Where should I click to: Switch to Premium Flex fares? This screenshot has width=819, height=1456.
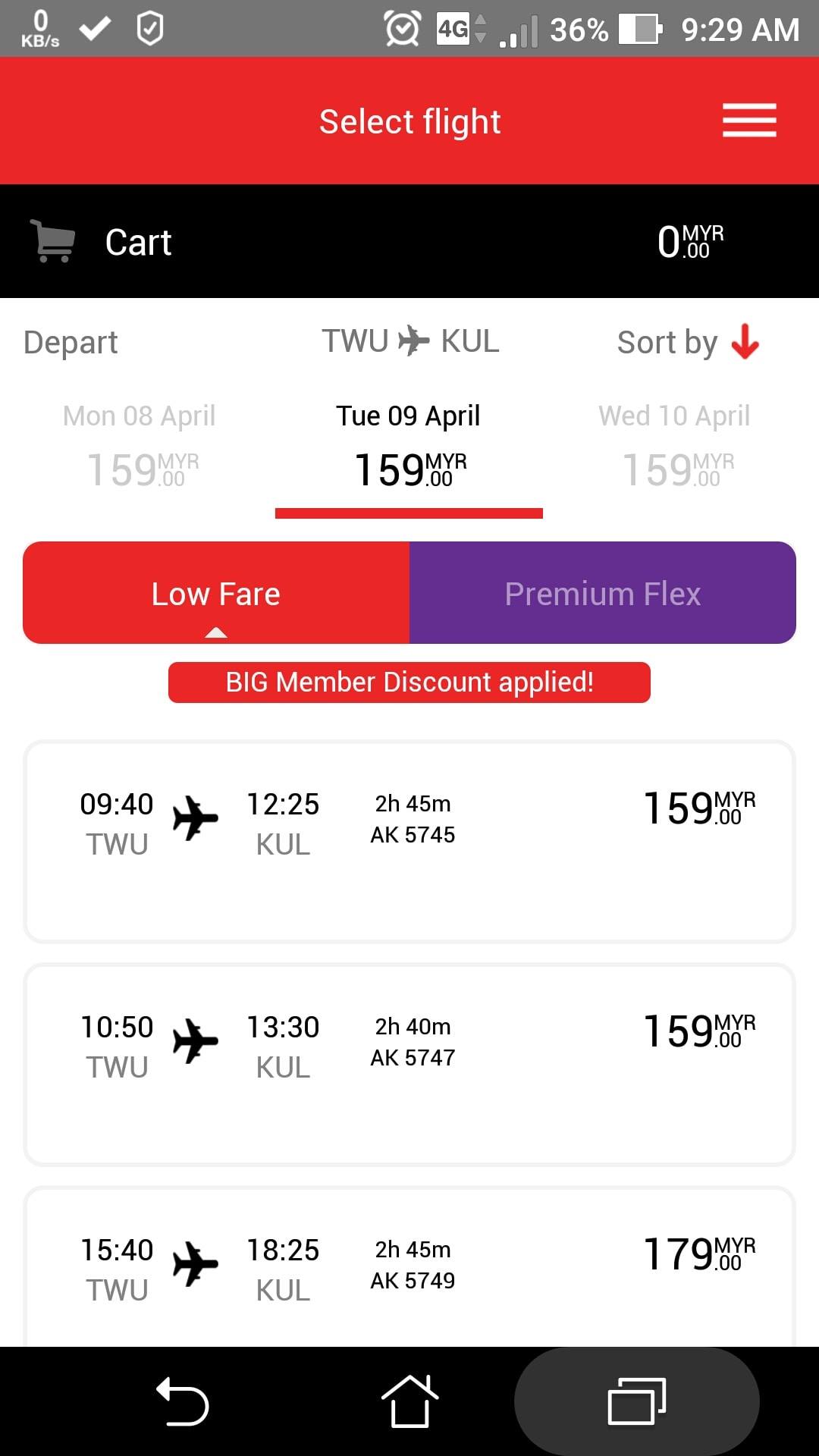click(603, 593)
